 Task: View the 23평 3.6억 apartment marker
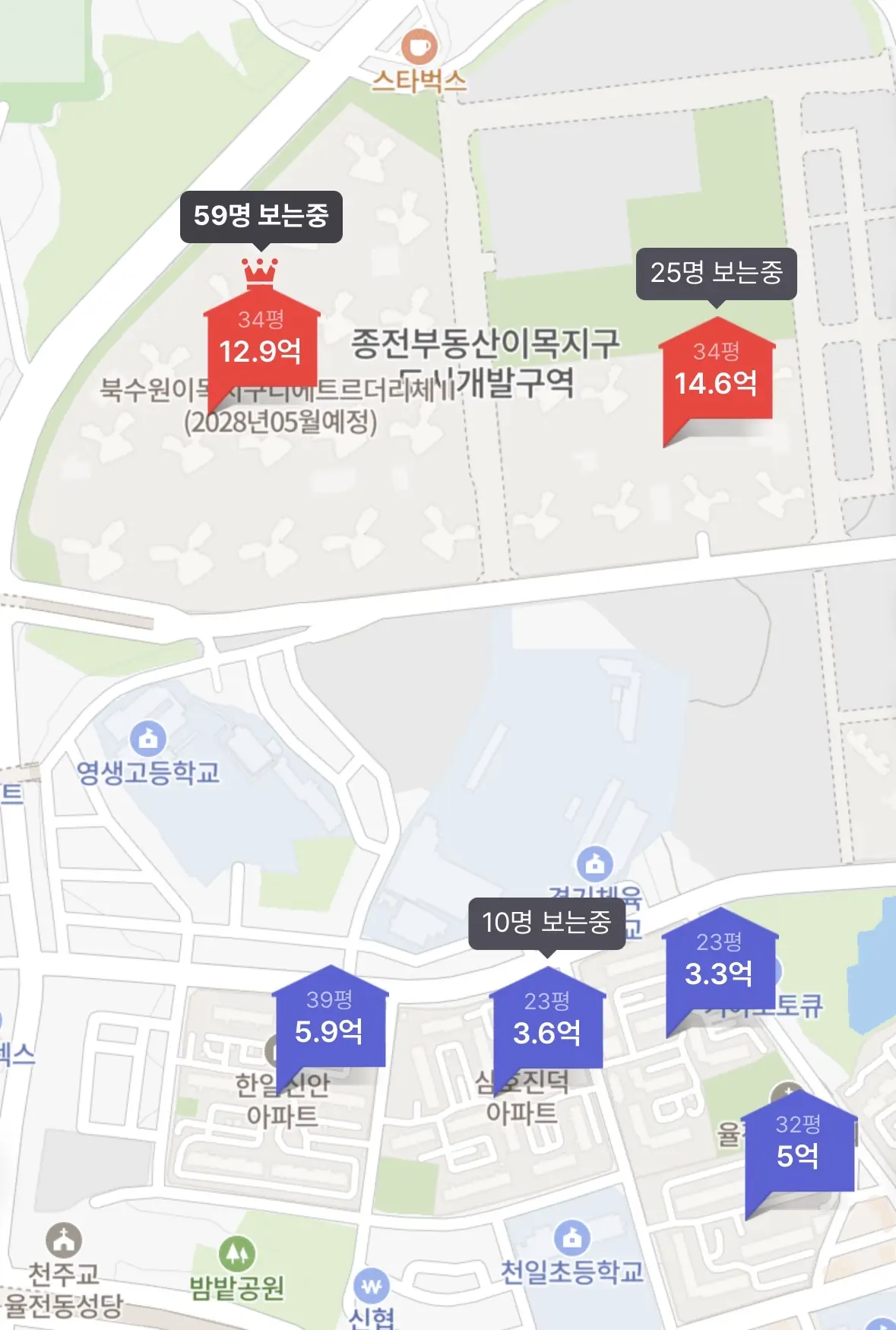pyautogui.click(x=547, y=1021)
